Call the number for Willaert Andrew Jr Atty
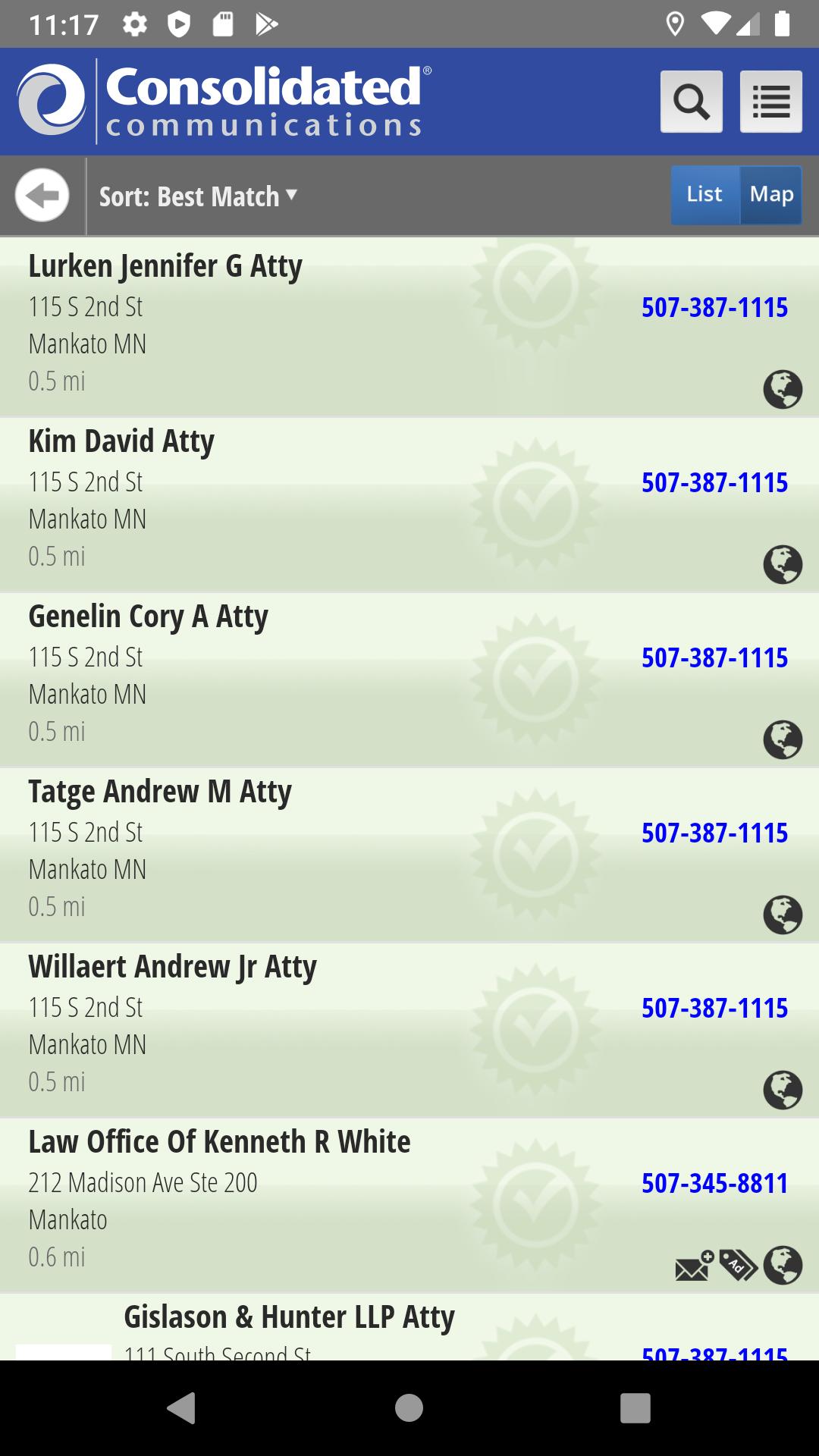Image resolution: width=819 pixels, height=1456 pixels. pos(714,1008)
